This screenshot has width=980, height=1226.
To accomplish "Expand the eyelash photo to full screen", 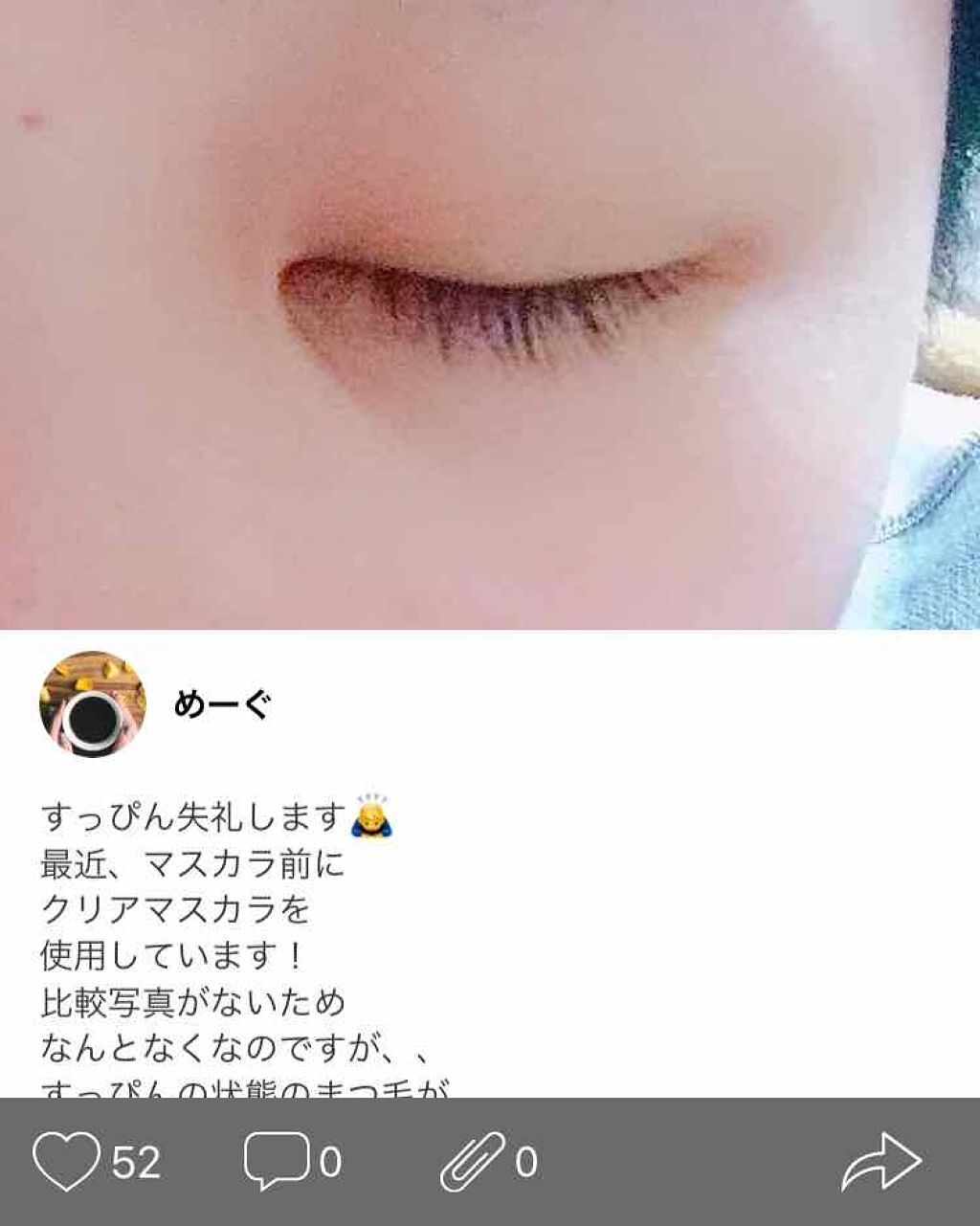I will [x=490, y=316].
